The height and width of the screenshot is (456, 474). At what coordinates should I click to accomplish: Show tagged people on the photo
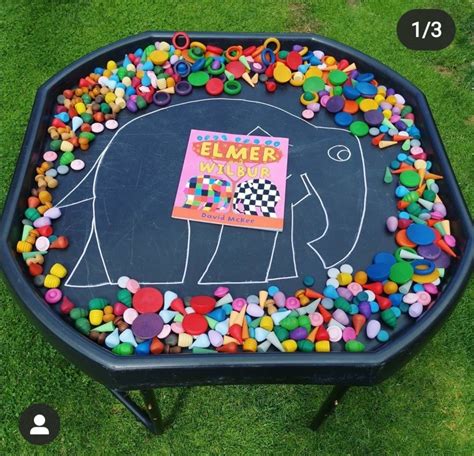coord(39,424)
